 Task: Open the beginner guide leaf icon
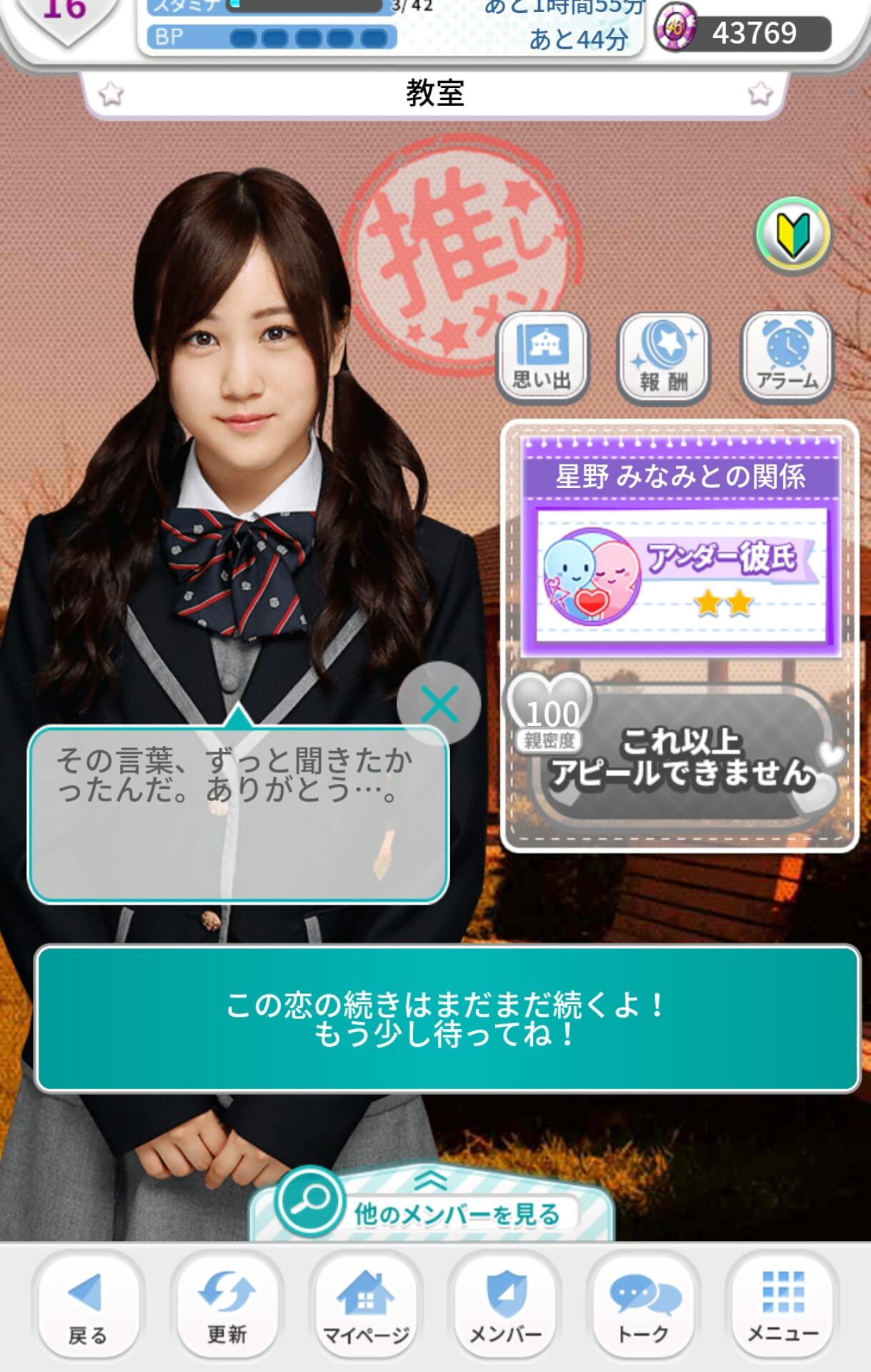(792, 236)
